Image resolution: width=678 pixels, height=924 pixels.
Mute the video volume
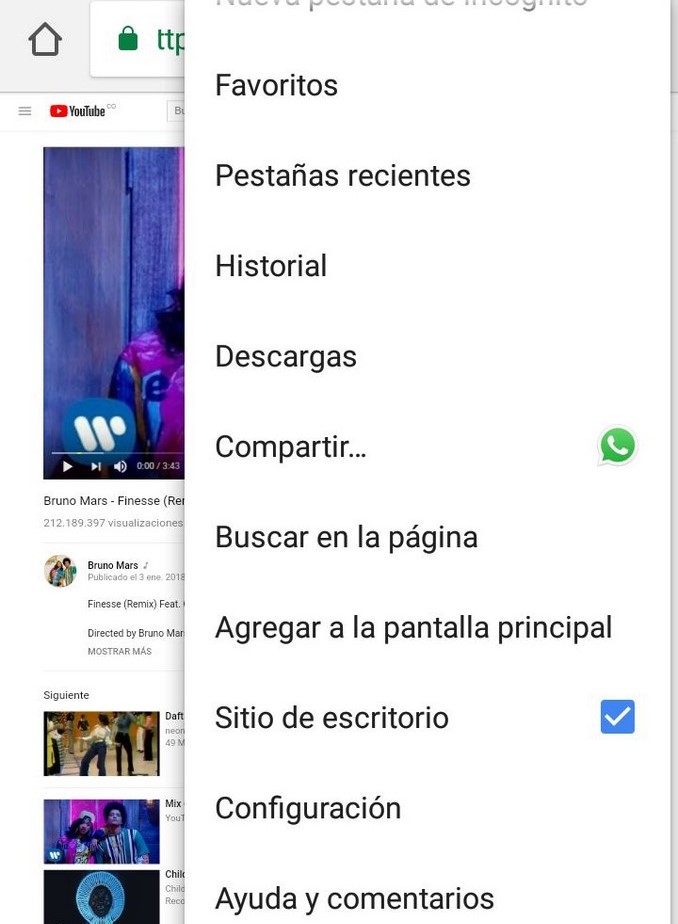coord(120,466)
